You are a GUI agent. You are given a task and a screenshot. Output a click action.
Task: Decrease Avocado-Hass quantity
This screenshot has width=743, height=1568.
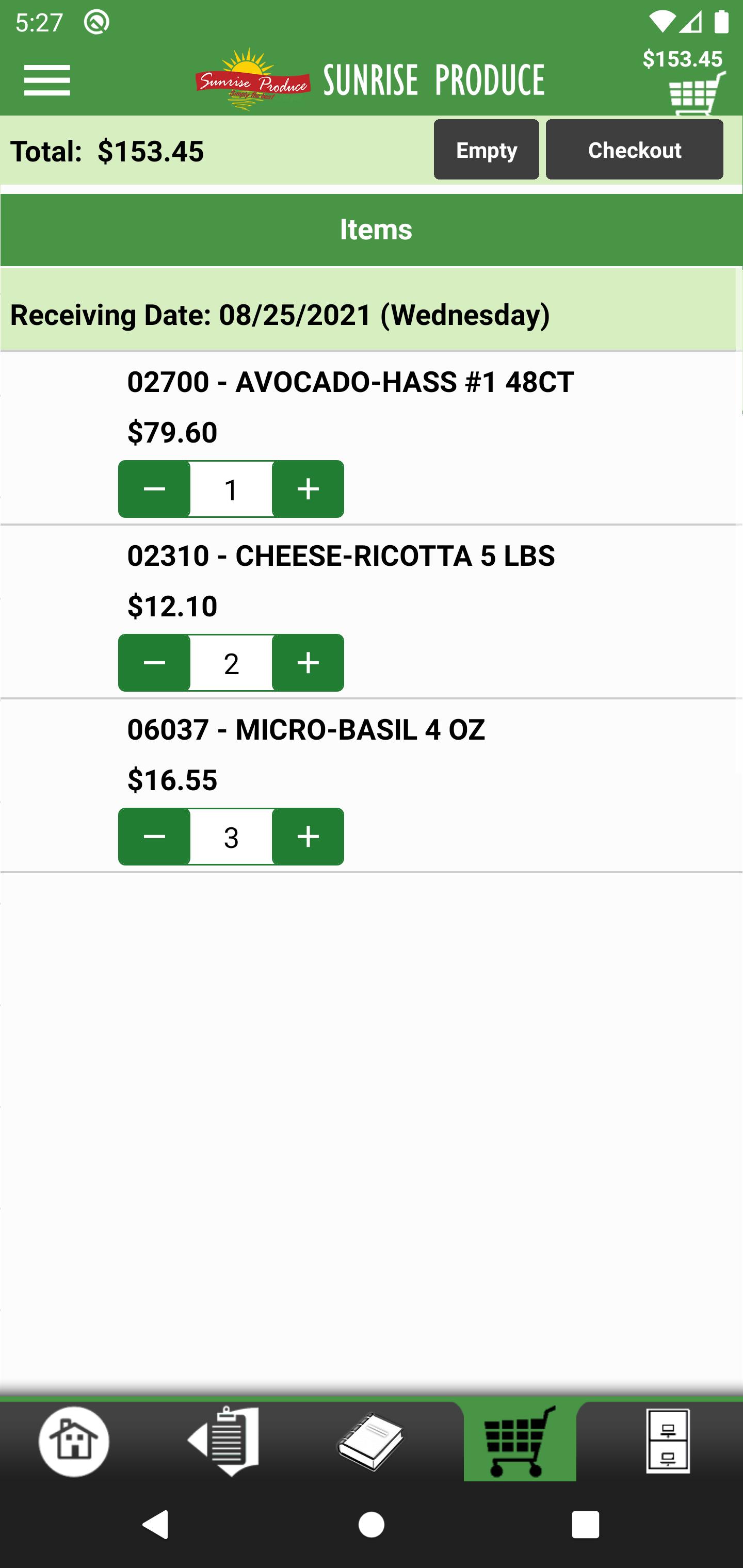pos(155,489)
